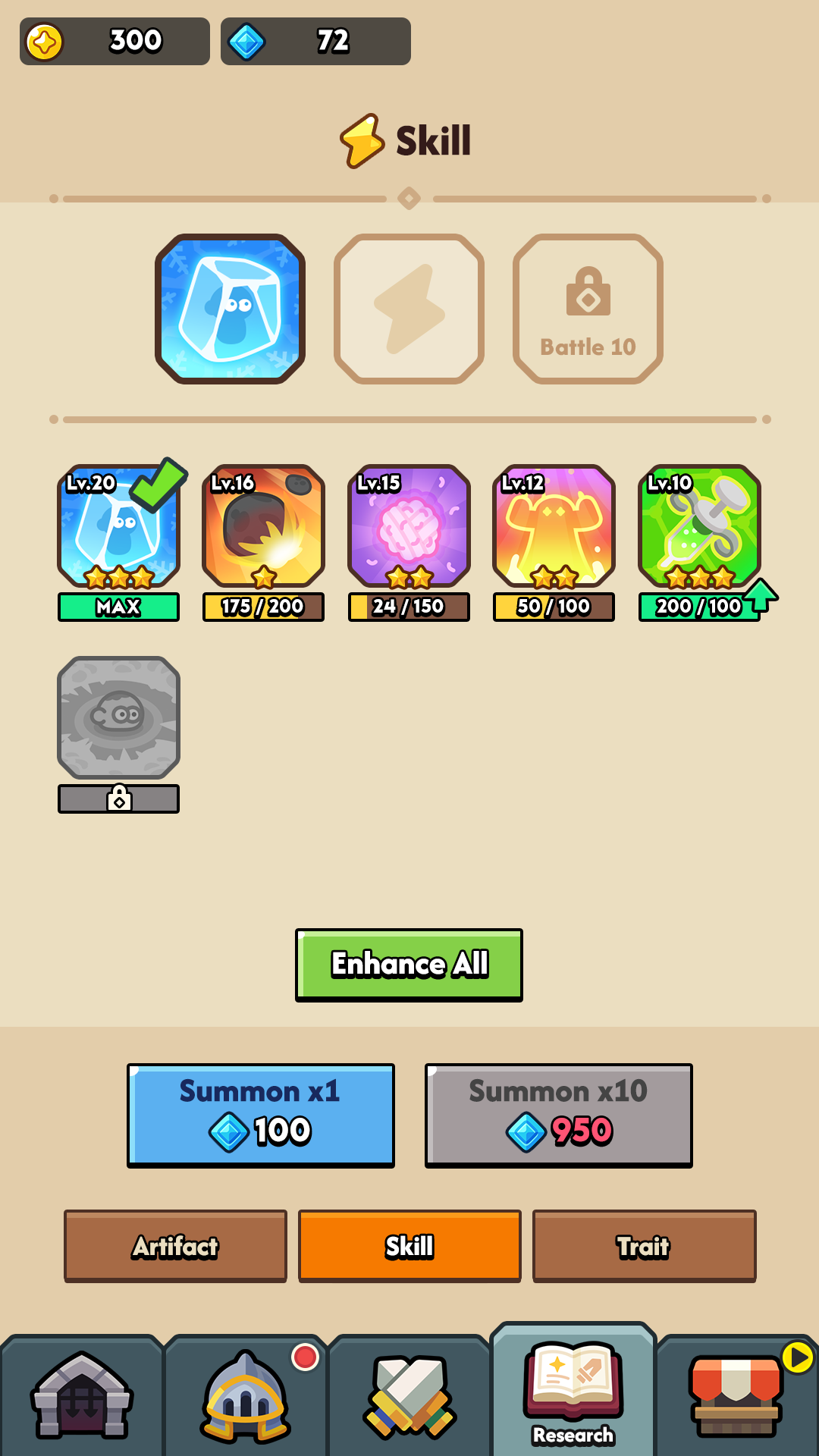Open the Research tab
Image resolution: width=819 pixels, height=1456 pixels.
coord(573,1392)
